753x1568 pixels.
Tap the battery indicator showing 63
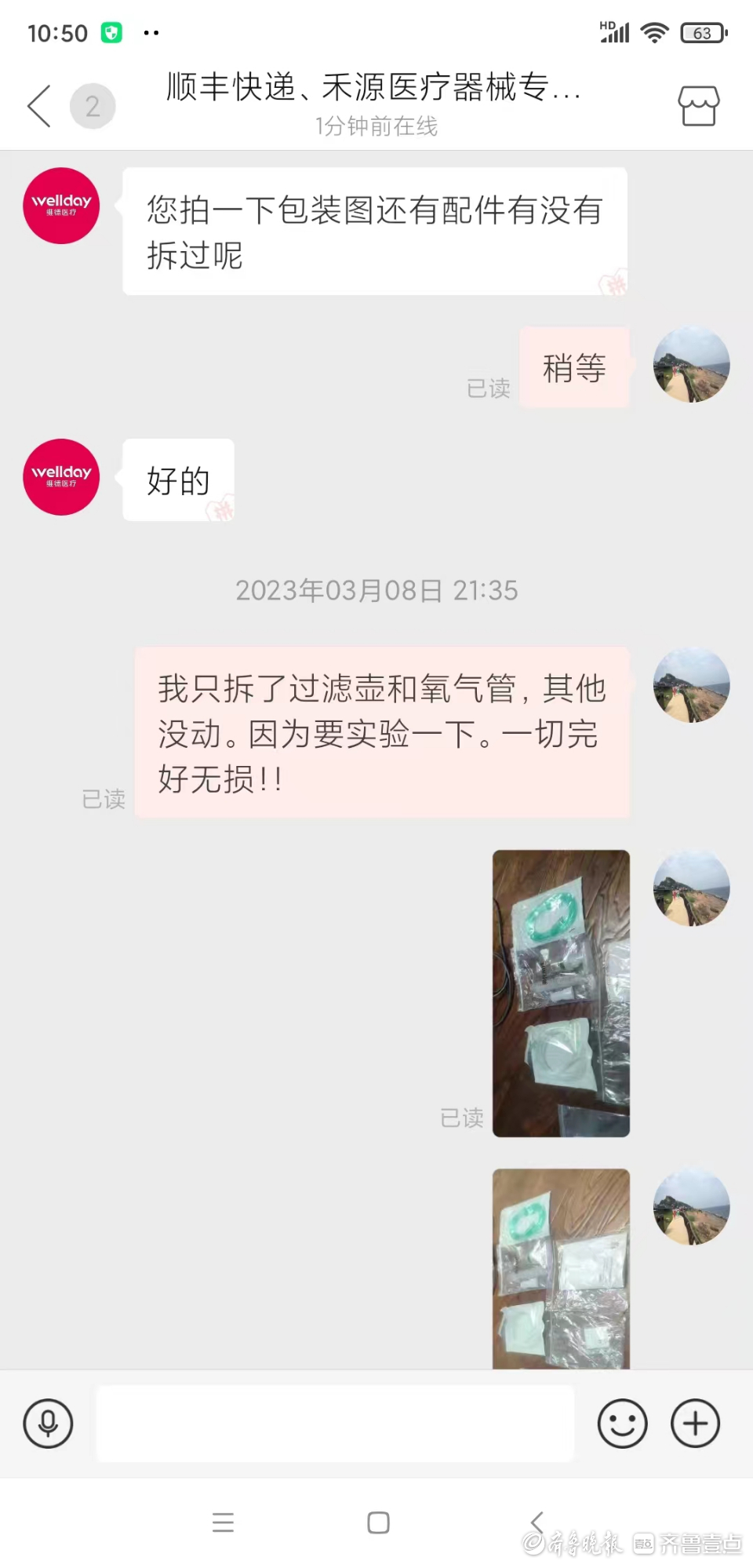coord(704,33)
